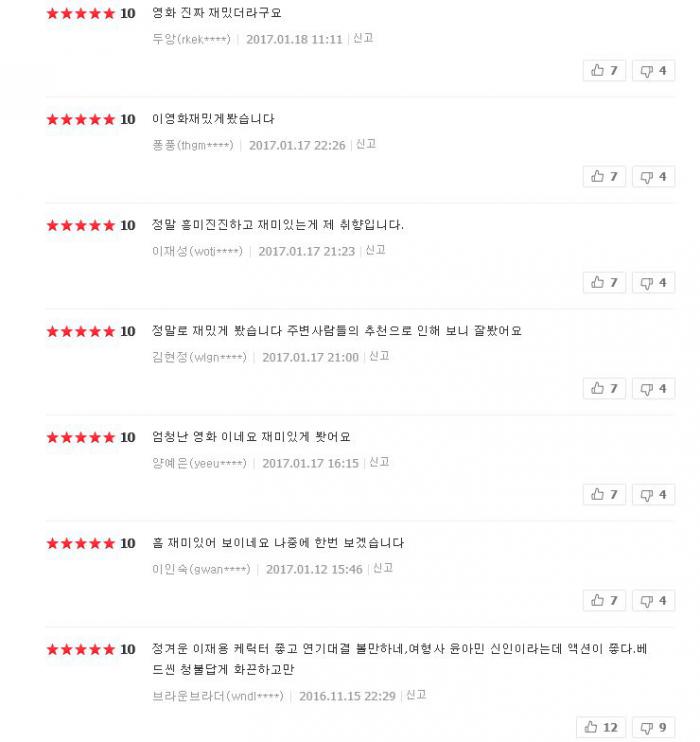
Task: Upvote 퐁퐁(thgm****)'s review
Action: click(604, 176)
